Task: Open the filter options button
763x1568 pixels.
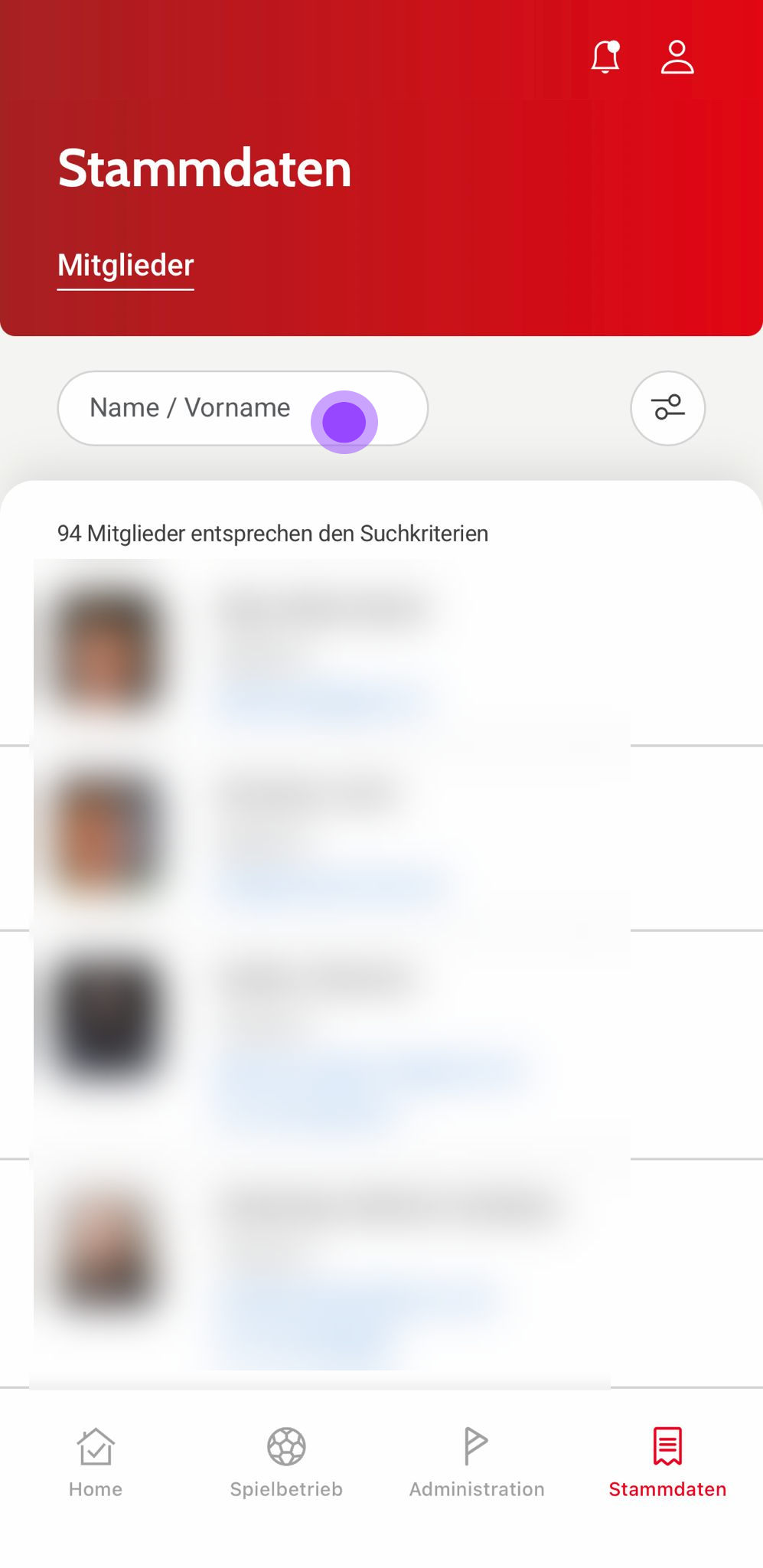Action: click(667, 408)
